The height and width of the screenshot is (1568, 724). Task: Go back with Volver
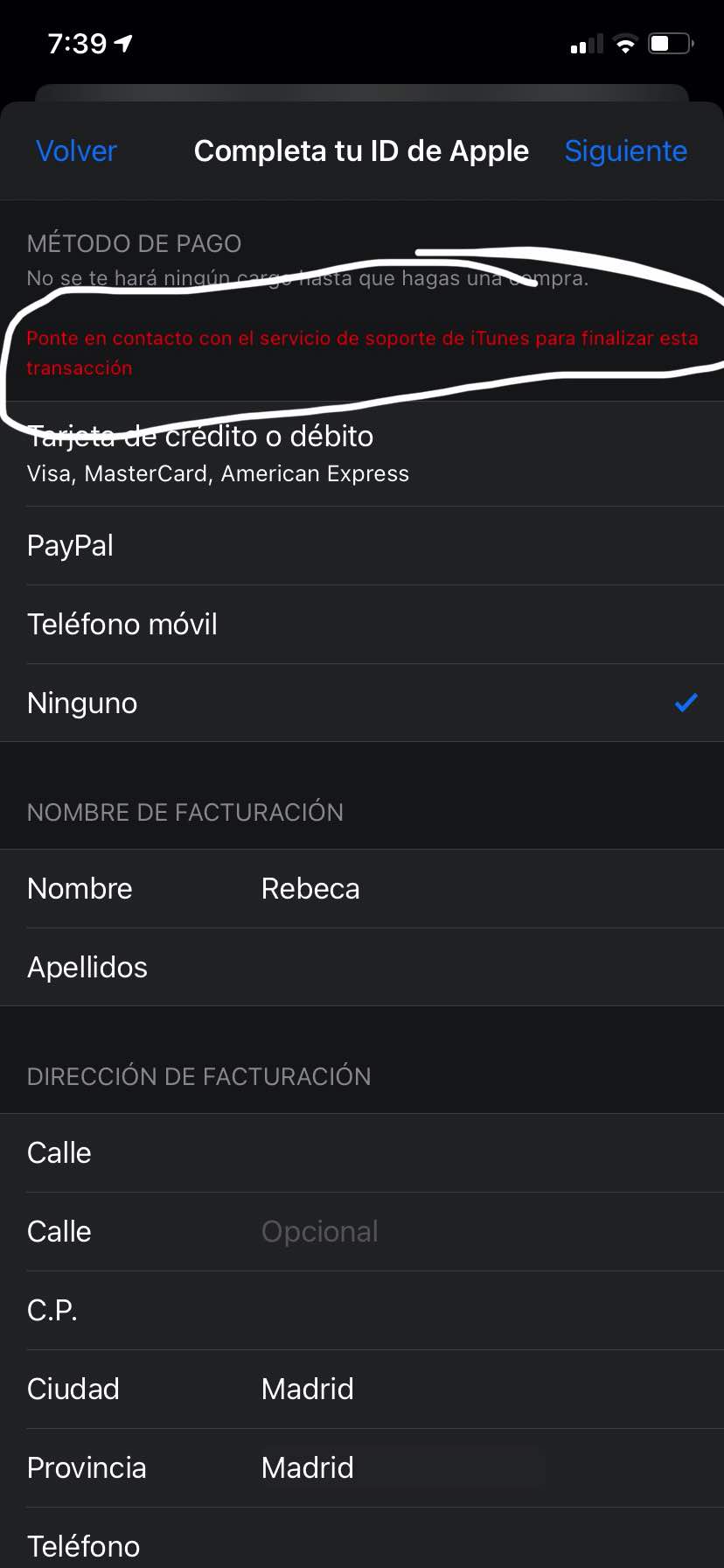(76, 151)
